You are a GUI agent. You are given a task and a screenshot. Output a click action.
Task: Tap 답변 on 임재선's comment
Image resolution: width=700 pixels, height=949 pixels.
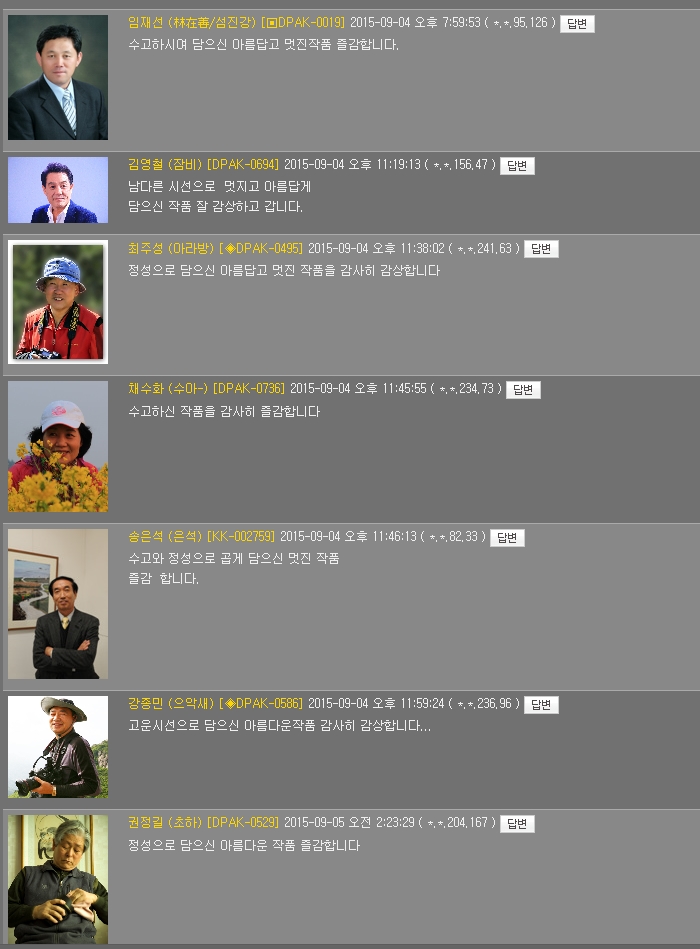pyautogui.click(x=577, y=23)
